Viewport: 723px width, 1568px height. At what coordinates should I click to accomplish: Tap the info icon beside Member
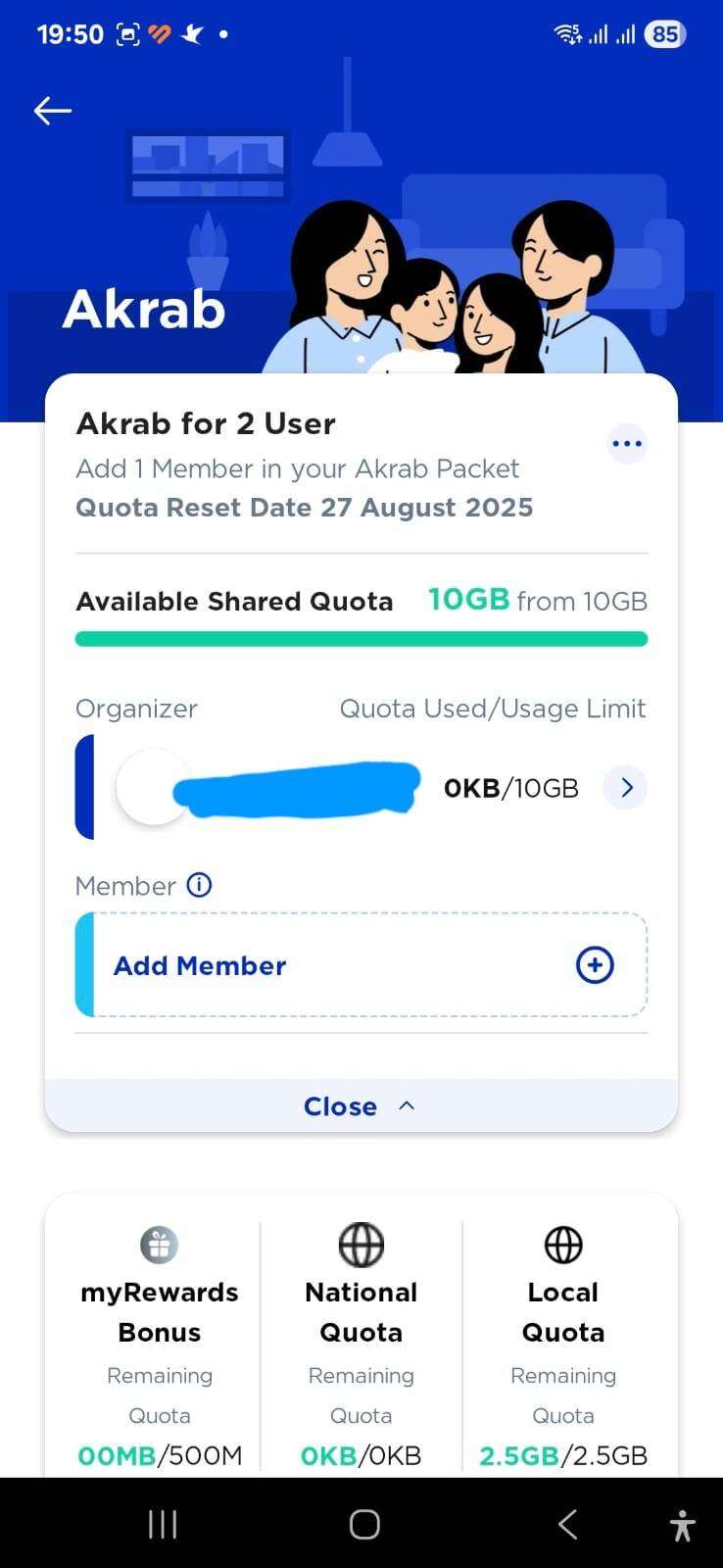[x=199, y=885]
